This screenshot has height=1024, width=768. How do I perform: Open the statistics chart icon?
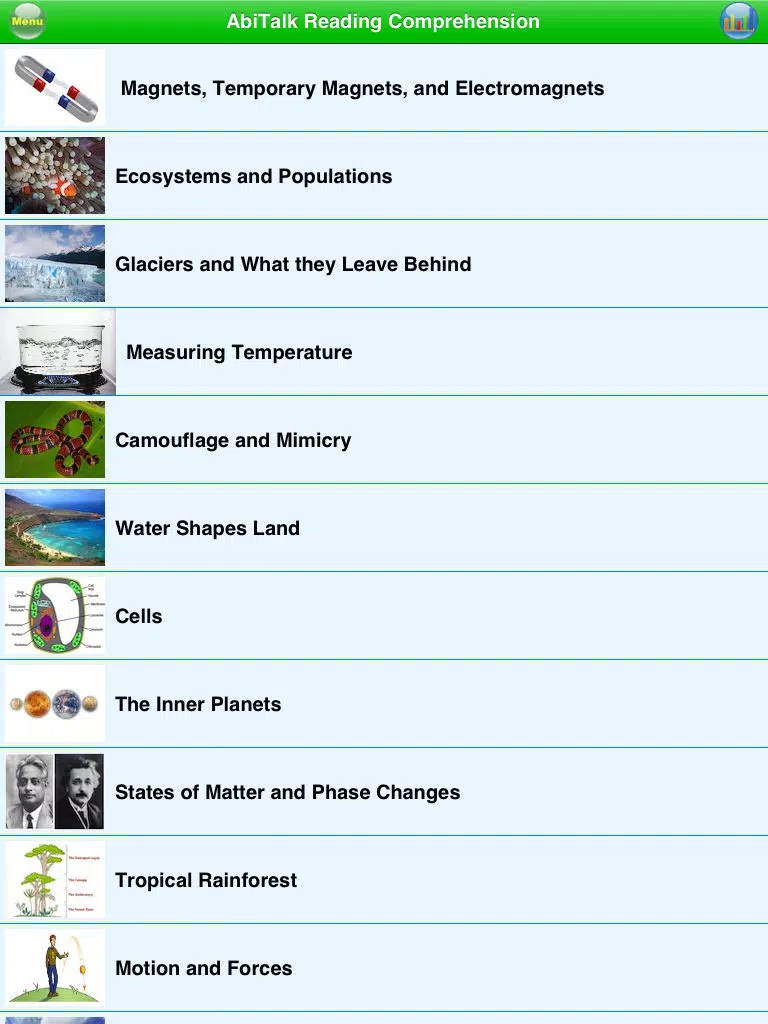click(x=739, y=21)
